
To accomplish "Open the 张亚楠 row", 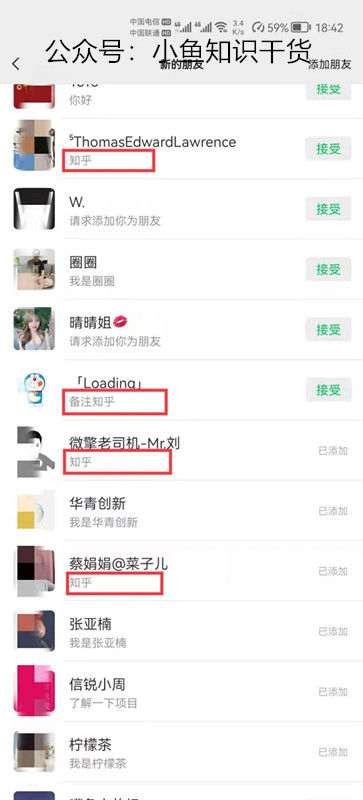I will (x=181, y=631).
